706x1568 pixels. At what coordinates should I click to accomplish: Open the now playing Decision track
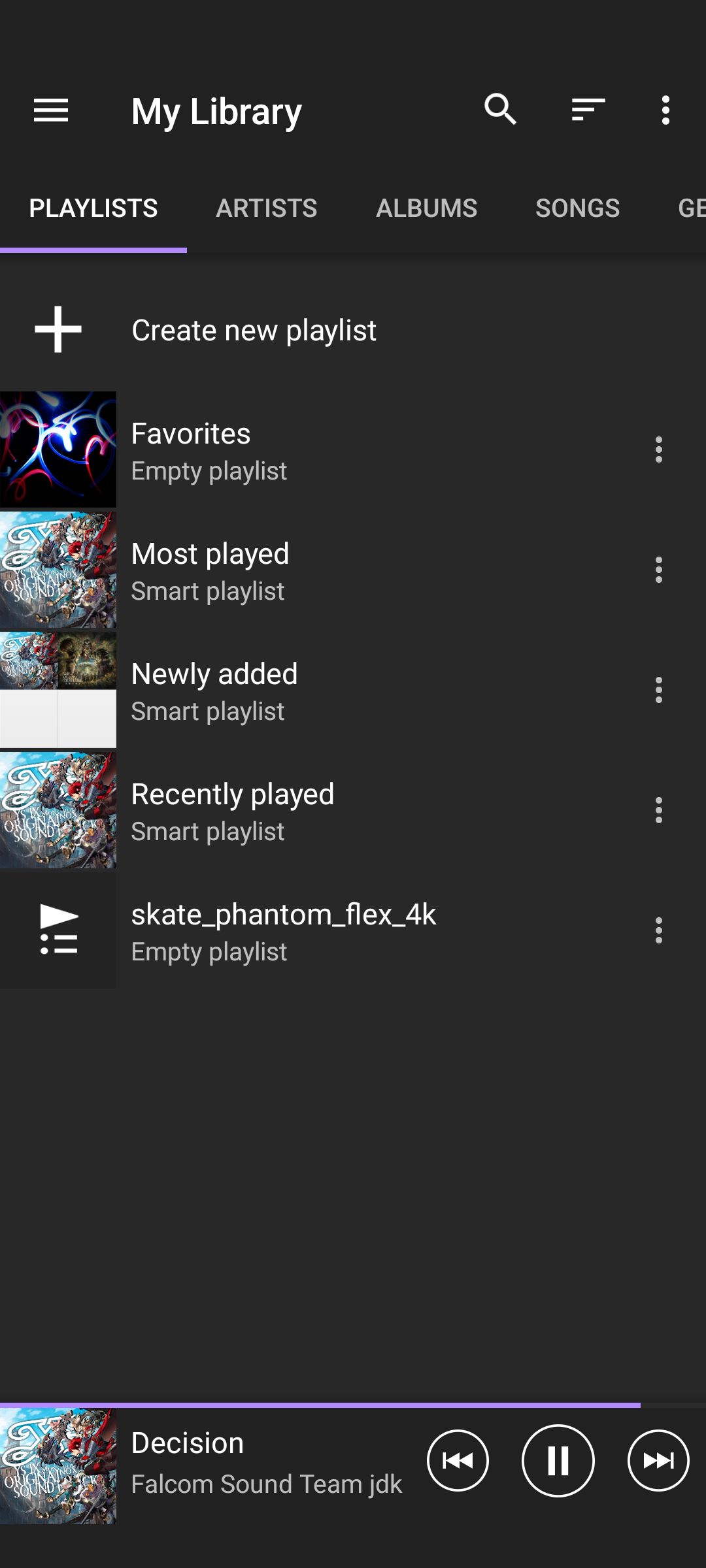261,1463
